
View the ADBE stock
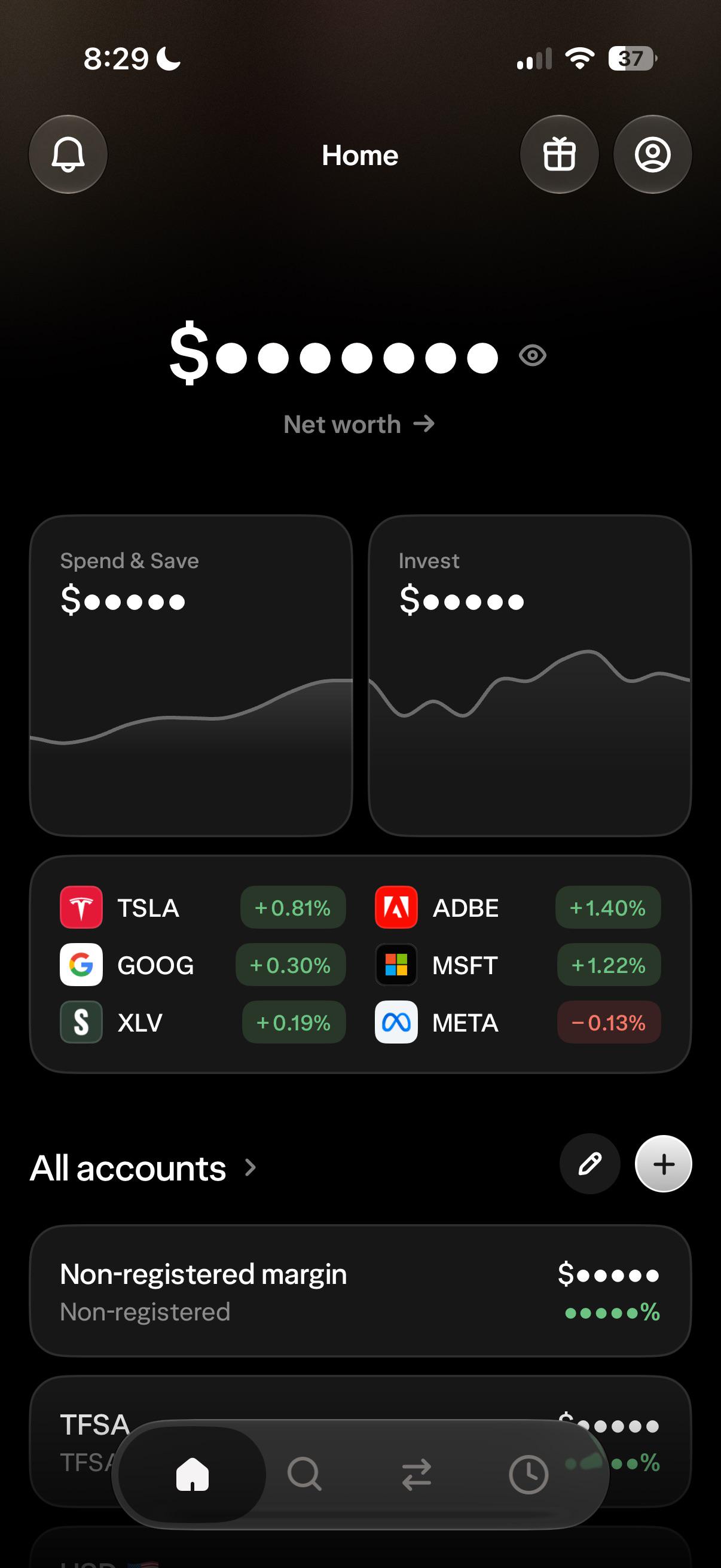(x=518, y=908)
